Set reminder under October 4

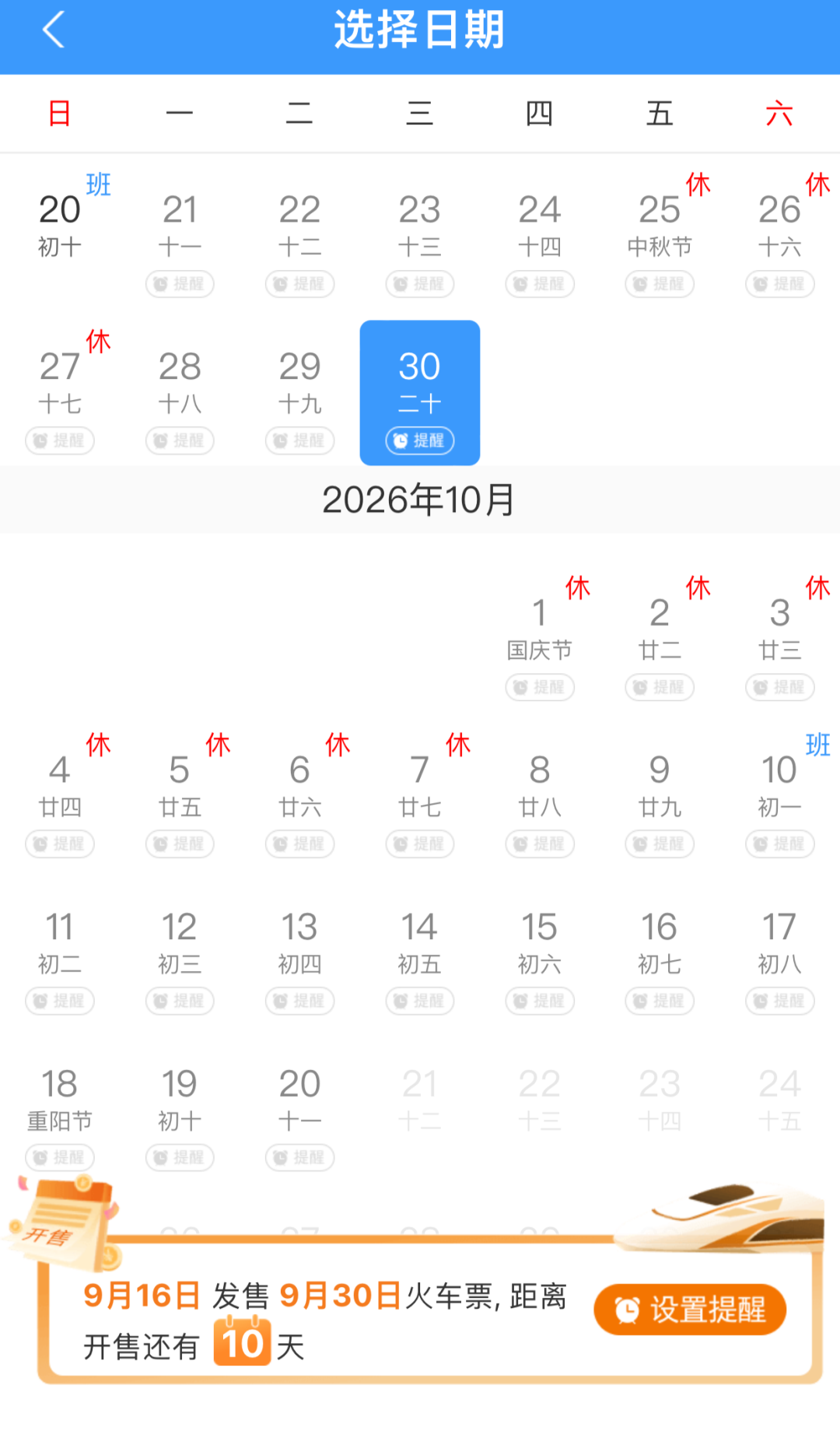(60, 844)
